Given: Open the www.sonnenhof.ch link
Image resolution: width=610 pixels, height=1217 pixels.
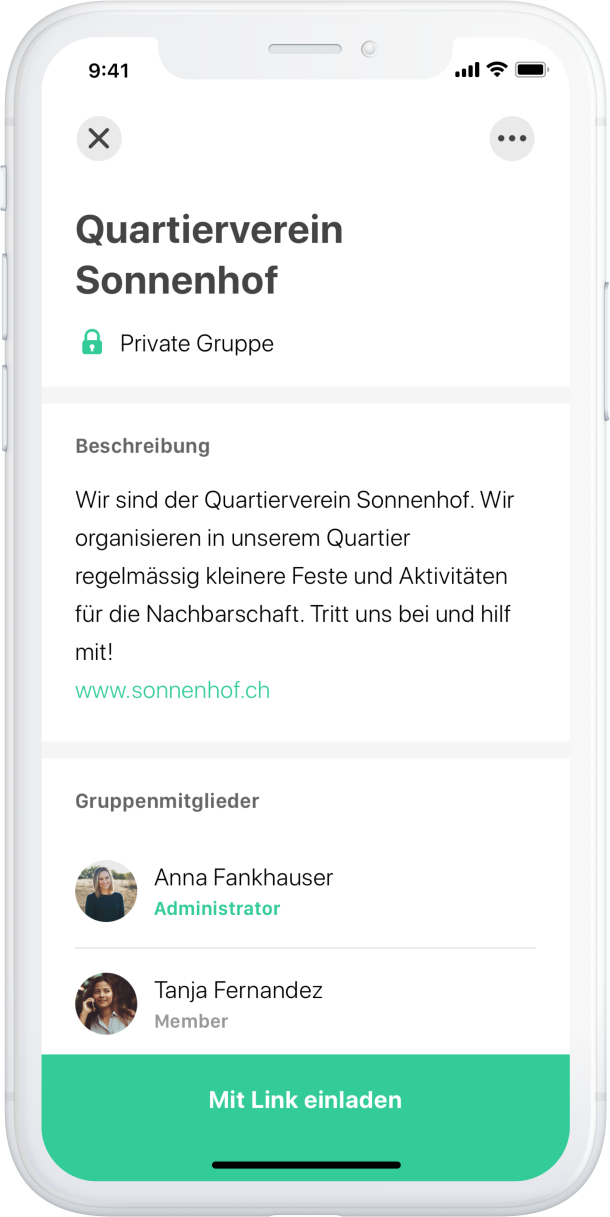Looking at the screenshot, I should click(173, 690).
